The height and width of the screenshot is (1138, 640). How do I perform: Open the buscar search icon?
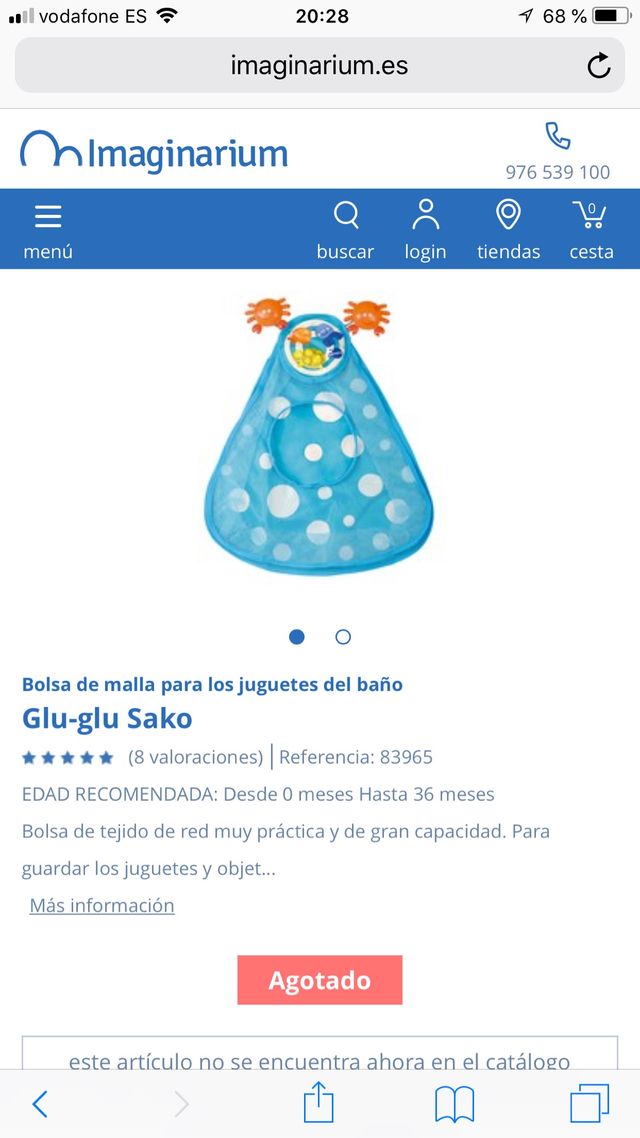tap(345, 229)
